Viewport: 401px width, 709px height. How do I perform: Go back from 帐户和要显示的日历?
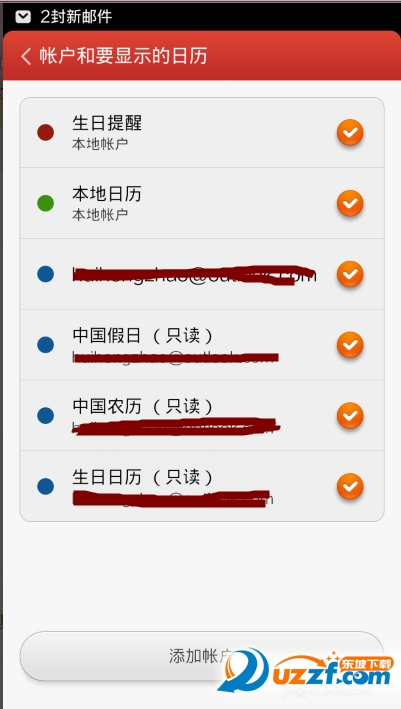pos(26,57)
